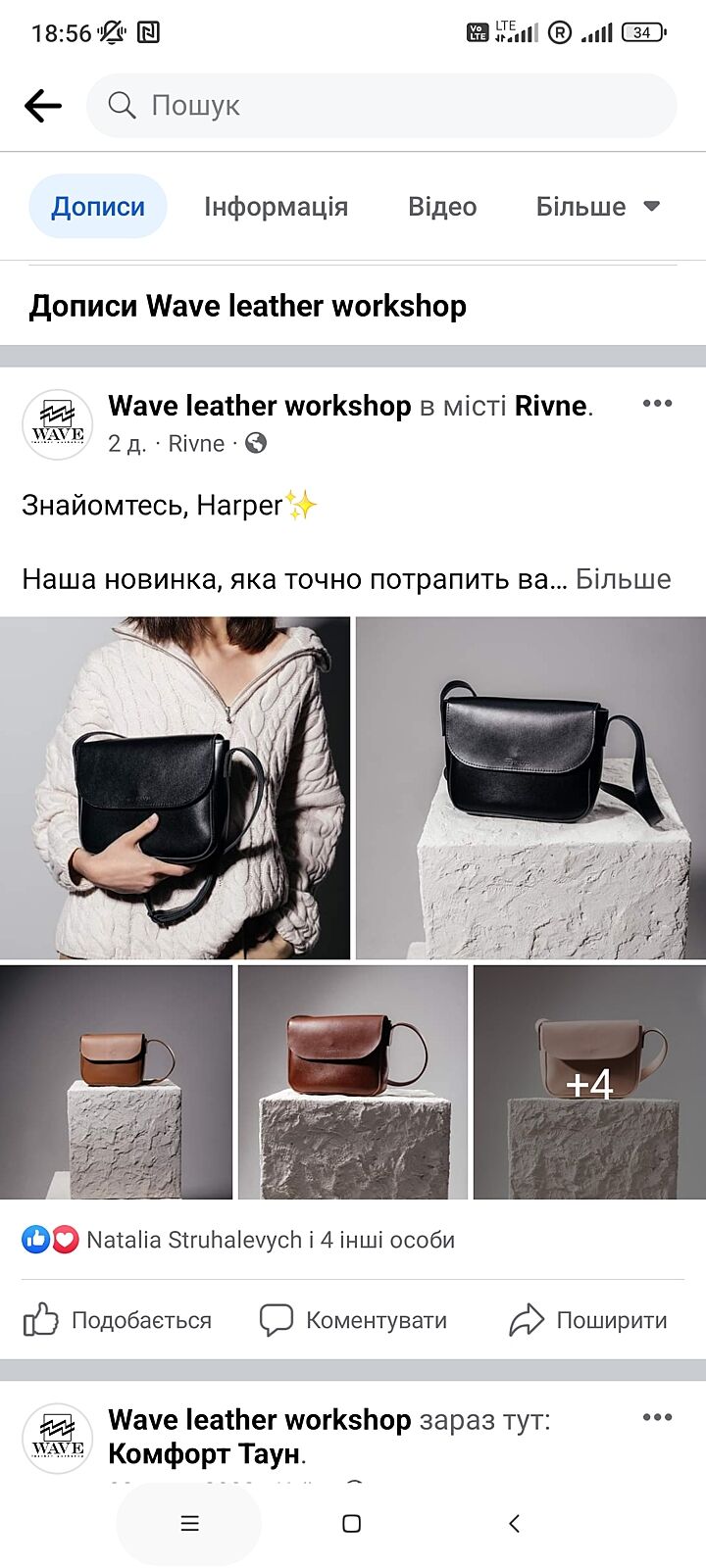This screenshot has height=1568, width=706.
Task: Expand post text via the Більше link
Action: tap(623, 579)
